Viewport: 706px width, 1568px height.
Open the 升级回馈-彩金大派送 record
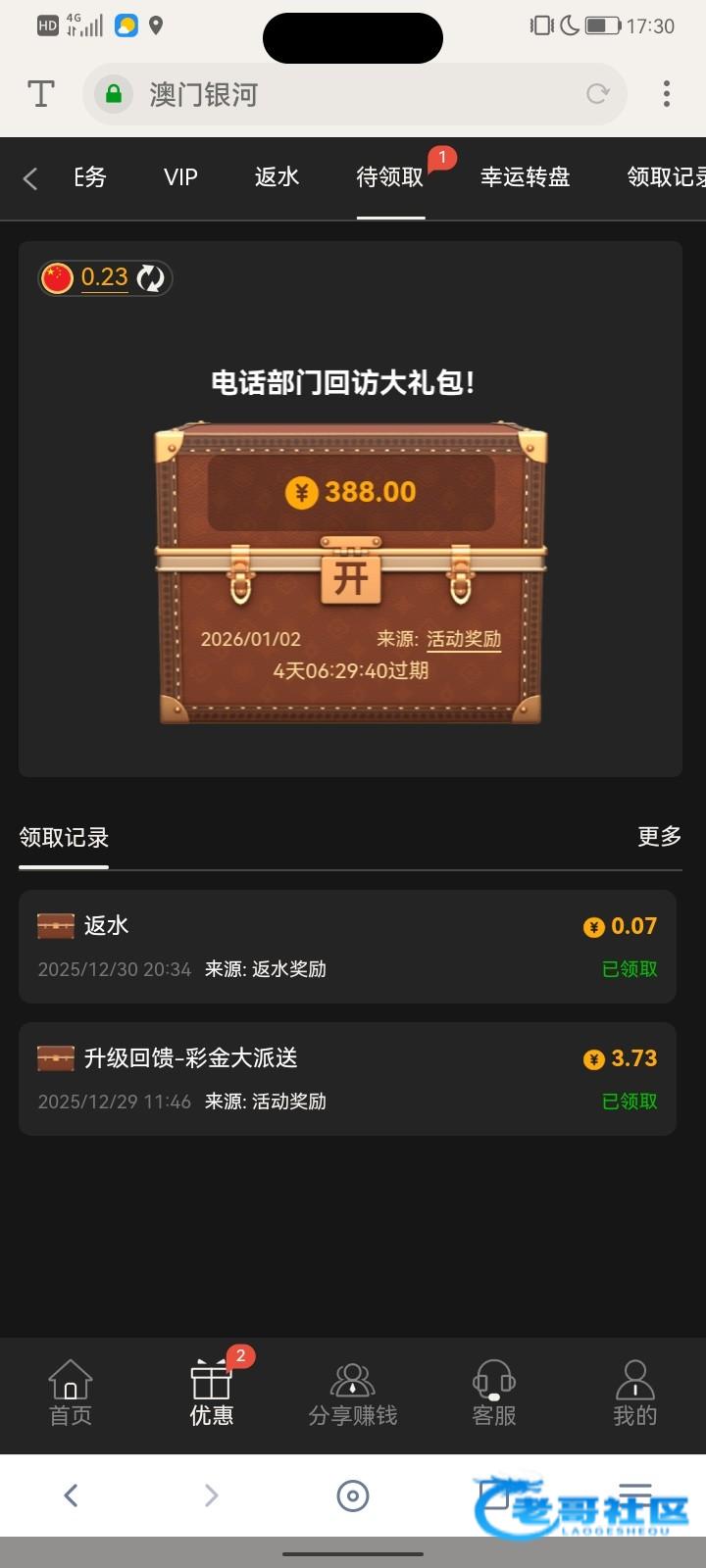pos(347,1078)
